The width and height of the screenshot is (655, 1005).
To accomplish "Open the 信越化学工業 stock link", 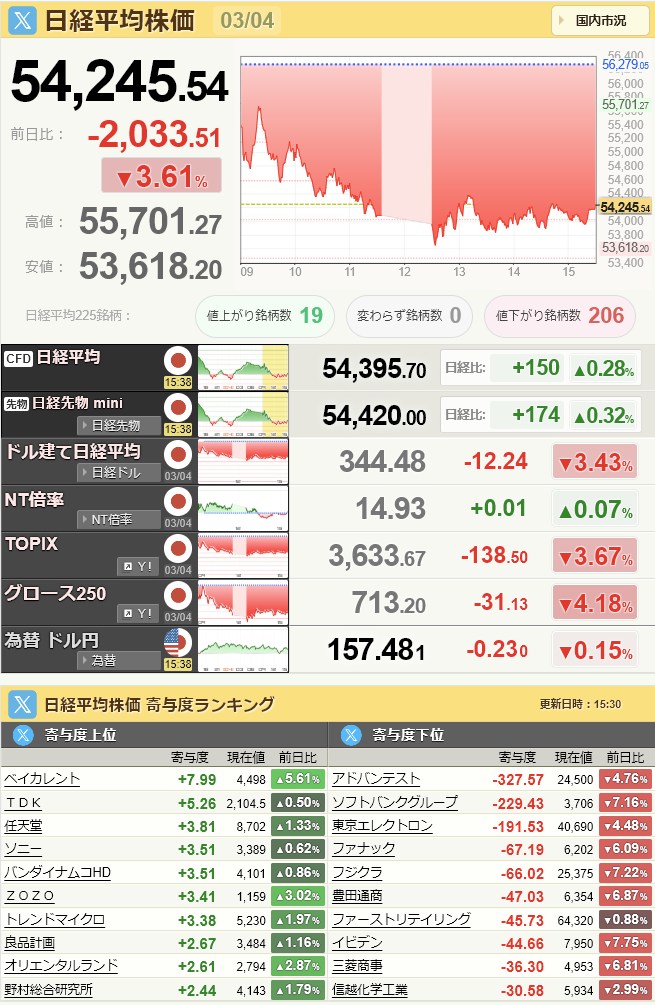I will coord(369,990).
